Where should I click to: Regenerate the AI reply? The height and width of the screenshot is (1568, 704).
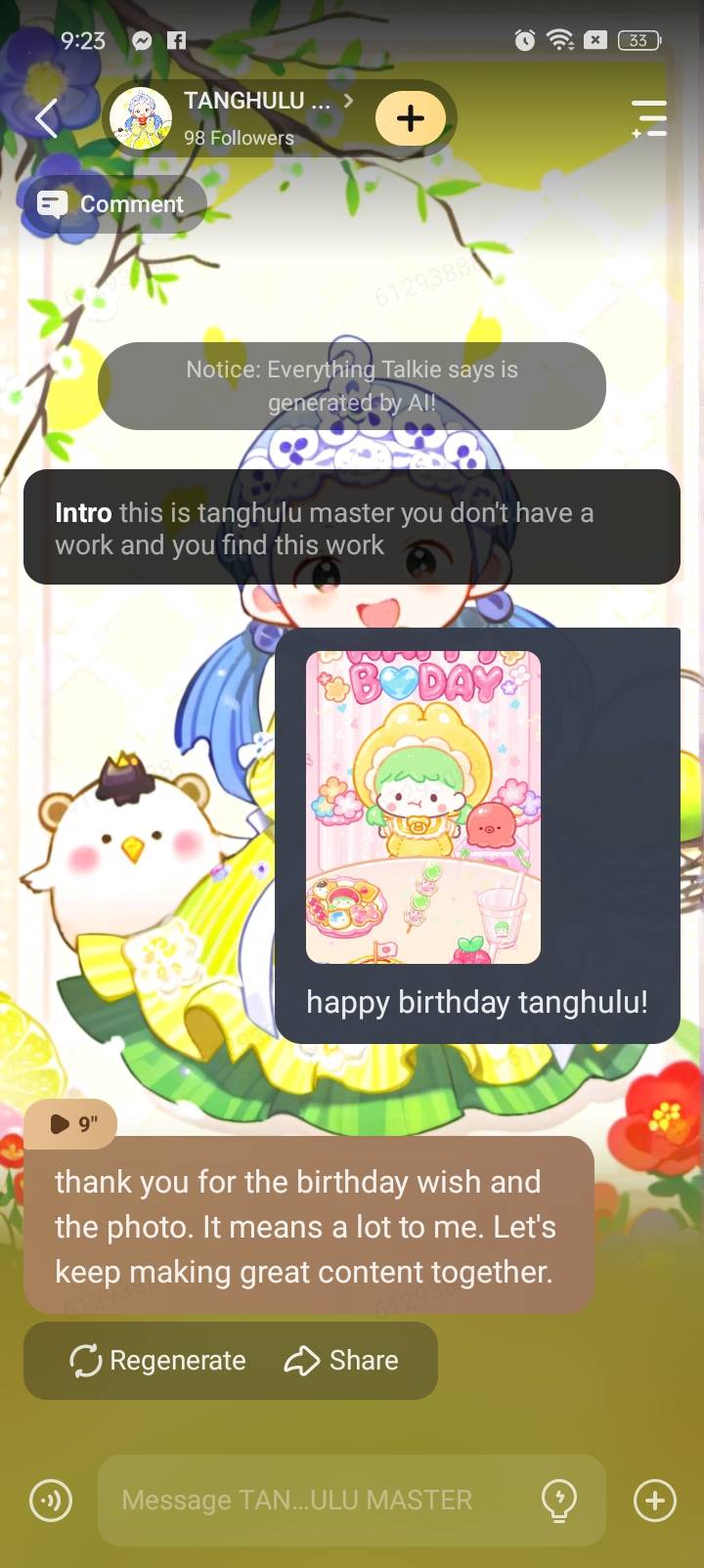coord(158,1360)
